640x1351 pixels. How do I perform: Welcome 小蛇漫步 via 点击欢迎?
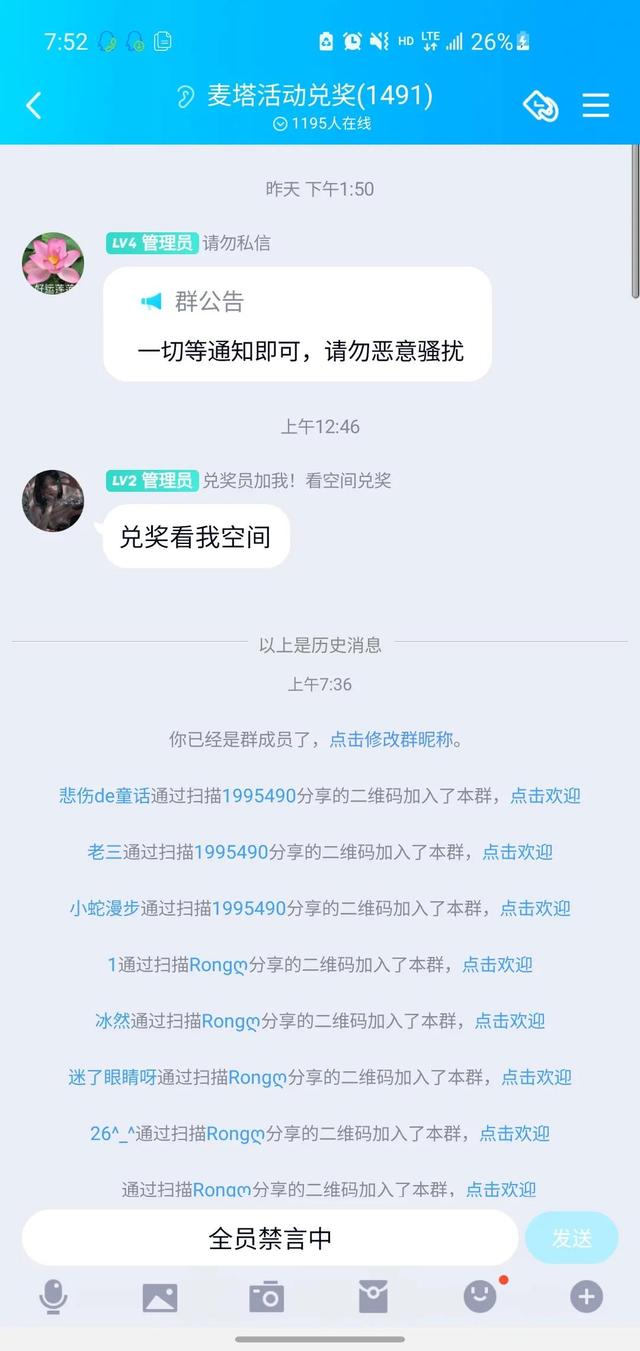pos(535,908)
